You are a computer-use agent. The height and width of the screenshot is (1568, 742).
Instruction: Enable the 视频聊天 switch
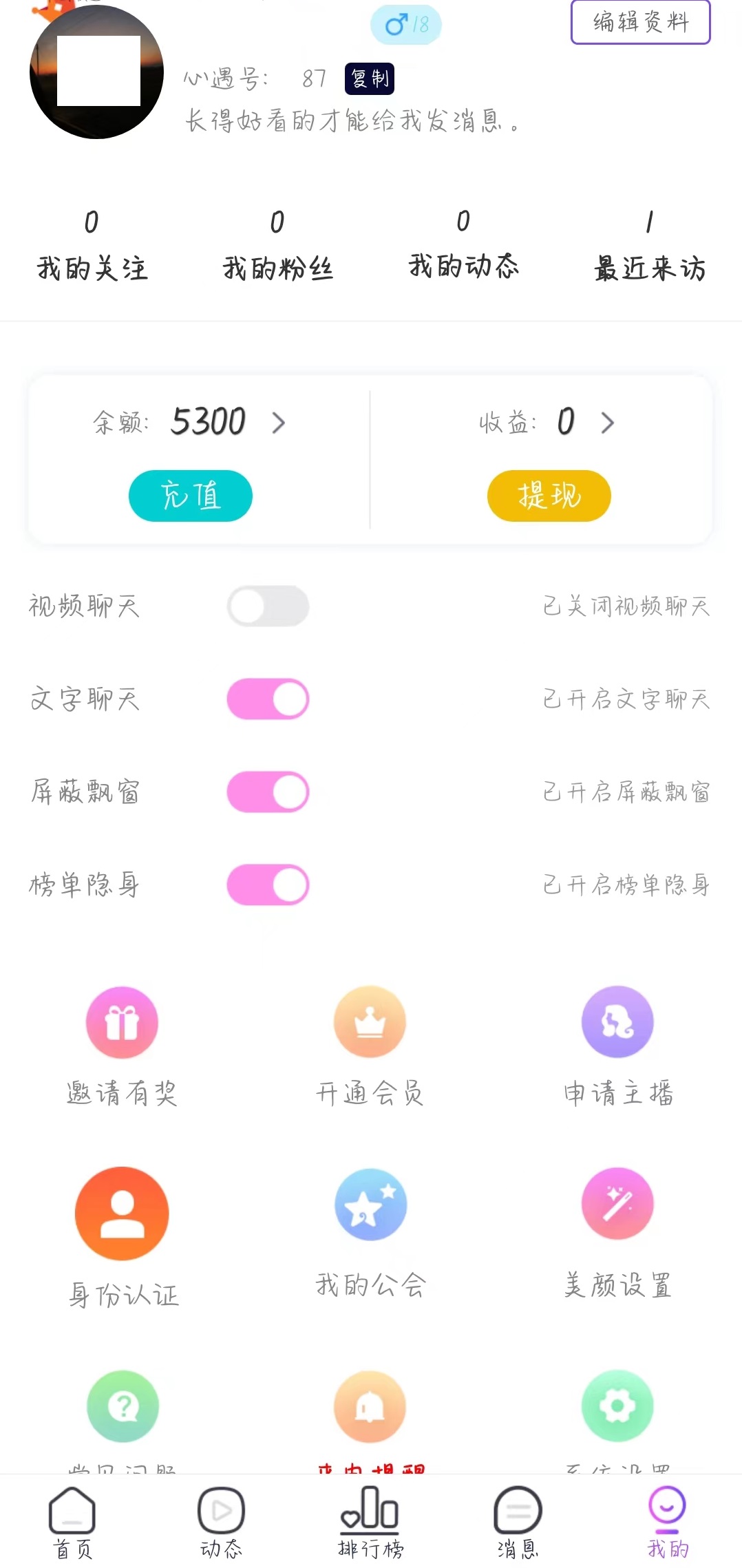[x=268, y=606]
